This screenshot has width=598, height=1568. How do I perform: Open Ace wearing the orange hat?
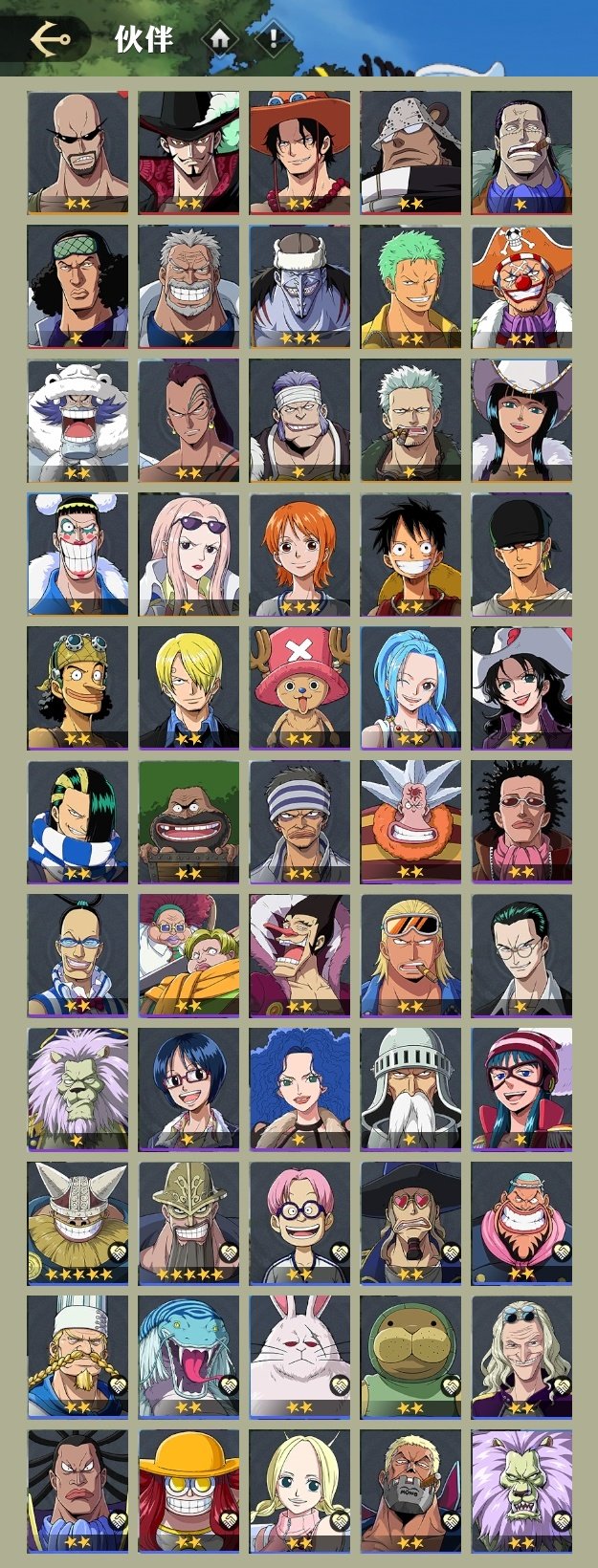(x=299, y=151)
